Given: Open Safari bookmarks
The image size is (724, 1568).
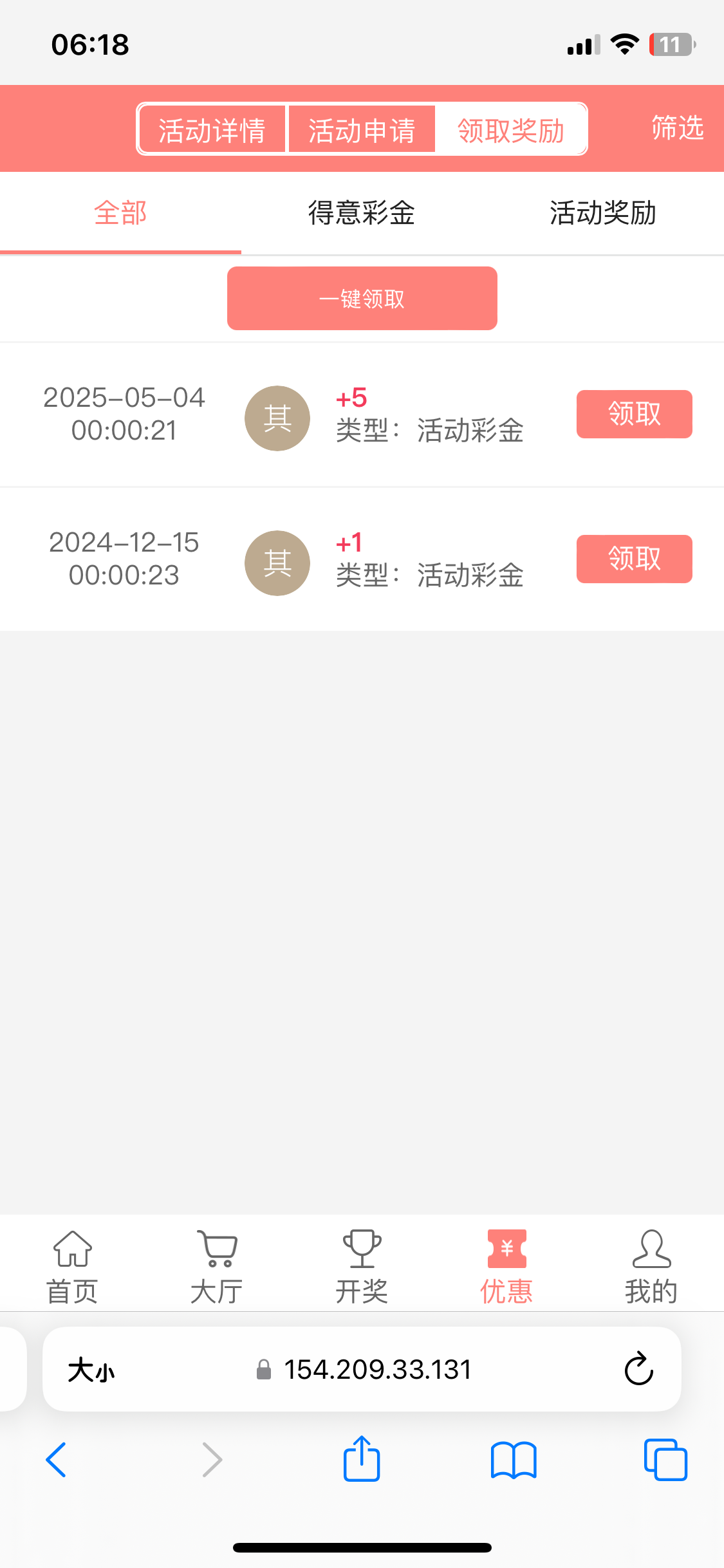Looking at the screenshot, I should click(x=513, y=1459).
